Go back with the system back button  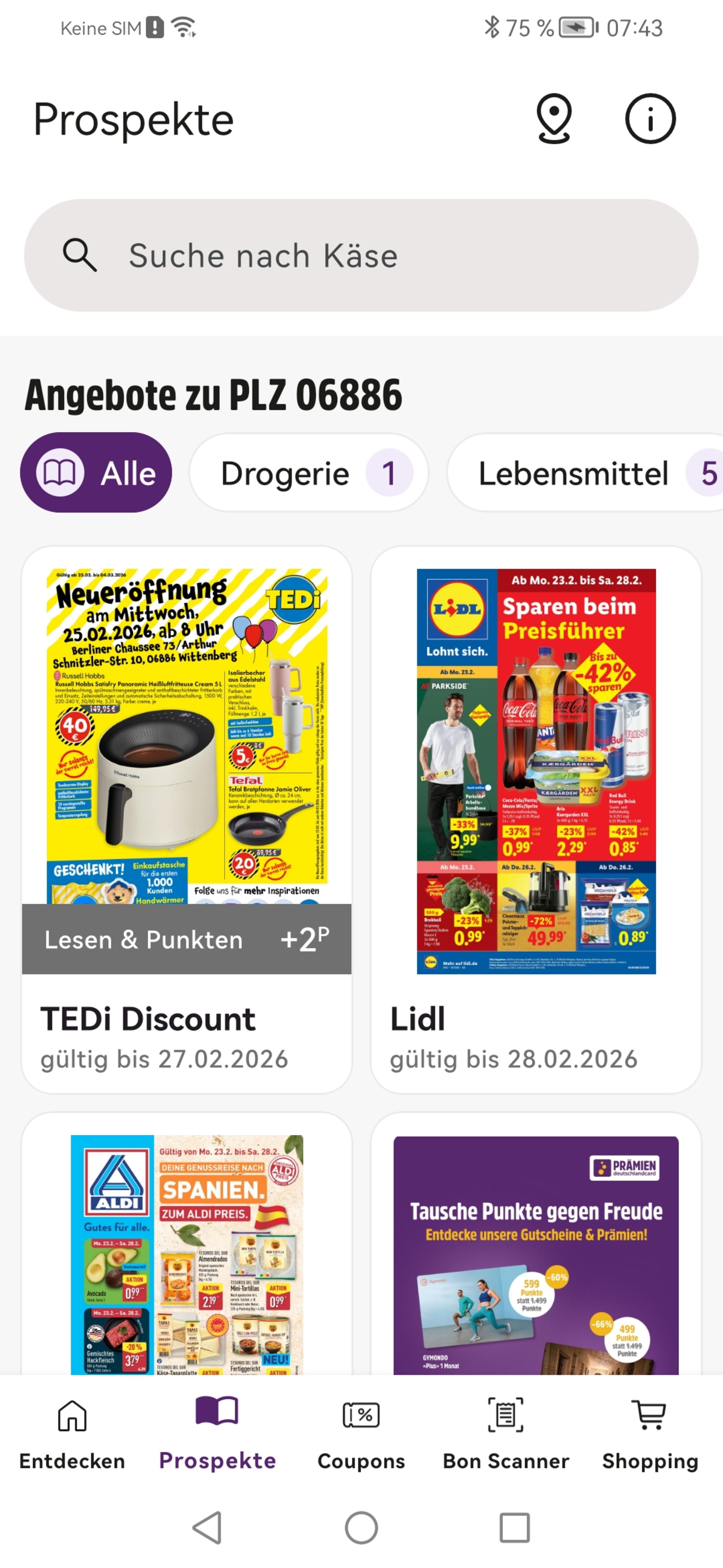click(x=207, y=1527)
